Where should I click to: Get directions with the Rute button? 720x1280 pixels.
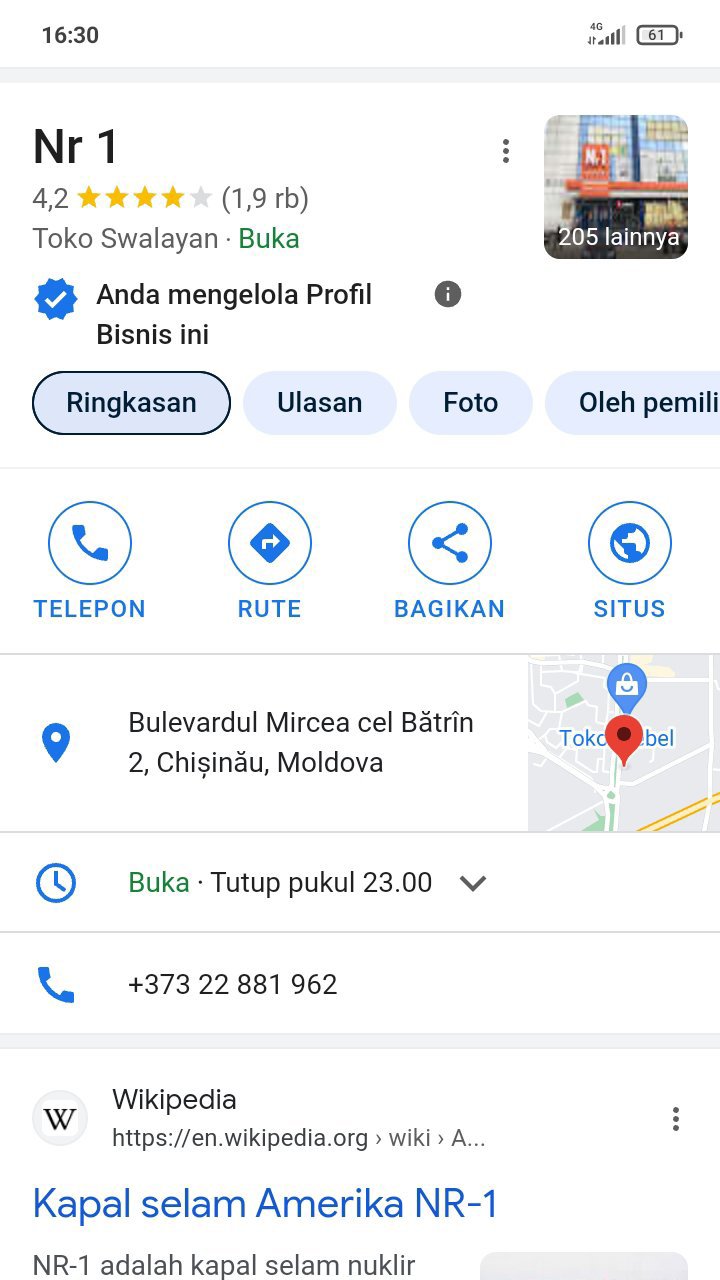click(x=269, y=560)
